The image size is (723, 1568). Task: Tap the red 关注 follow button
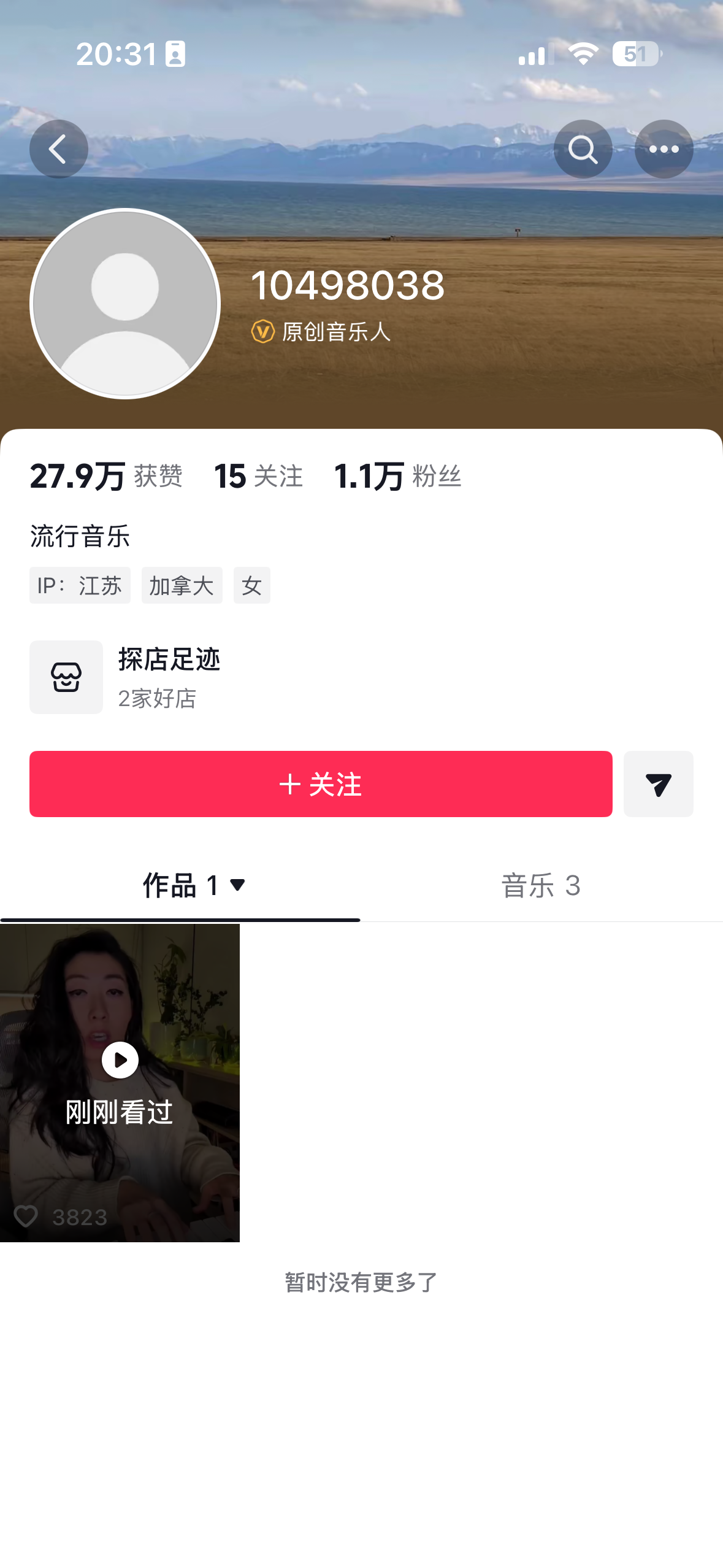click(x=321, y=784)
